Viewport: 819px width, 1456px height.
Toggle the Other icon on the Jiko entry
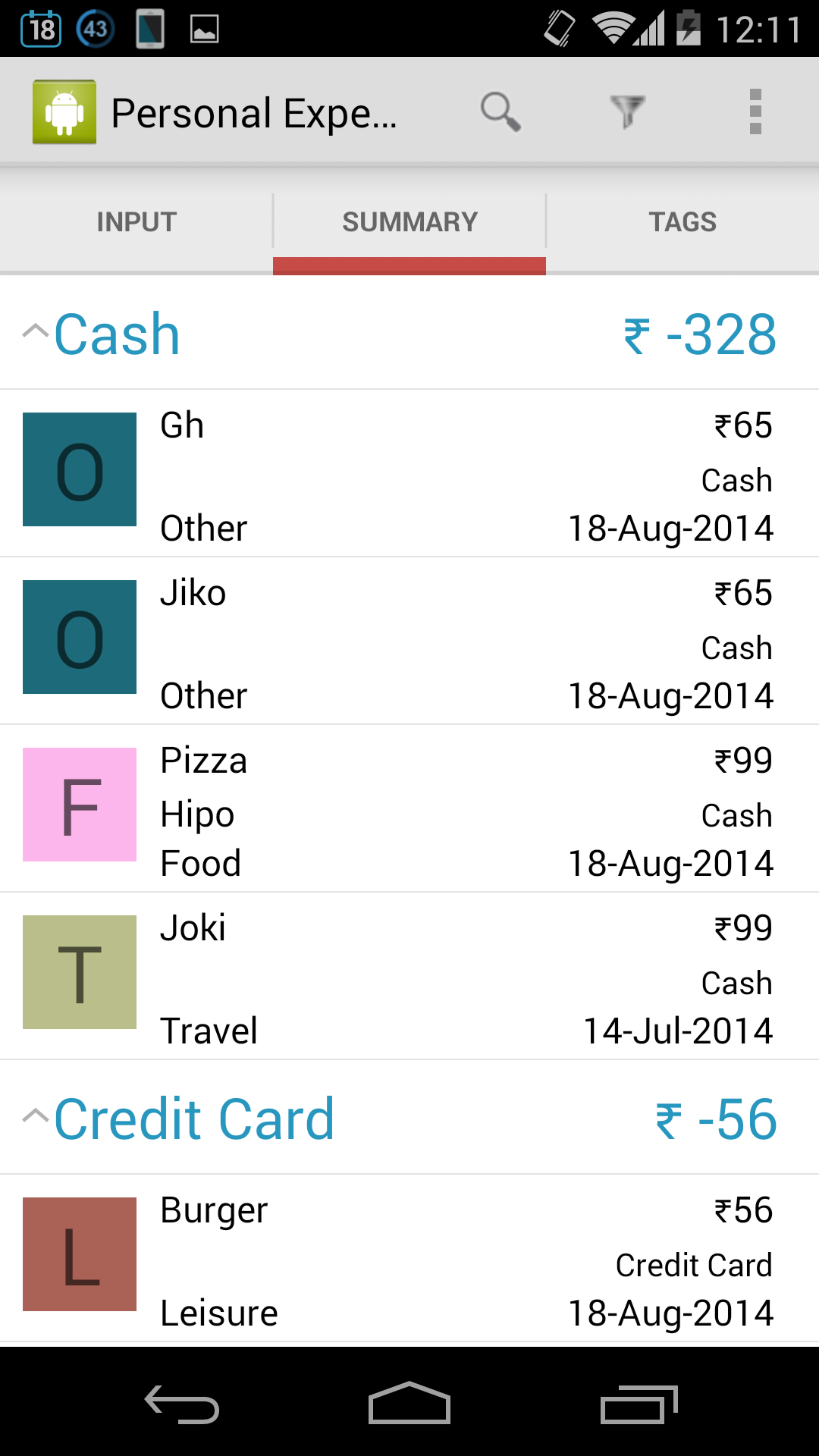tap(79, 637)
